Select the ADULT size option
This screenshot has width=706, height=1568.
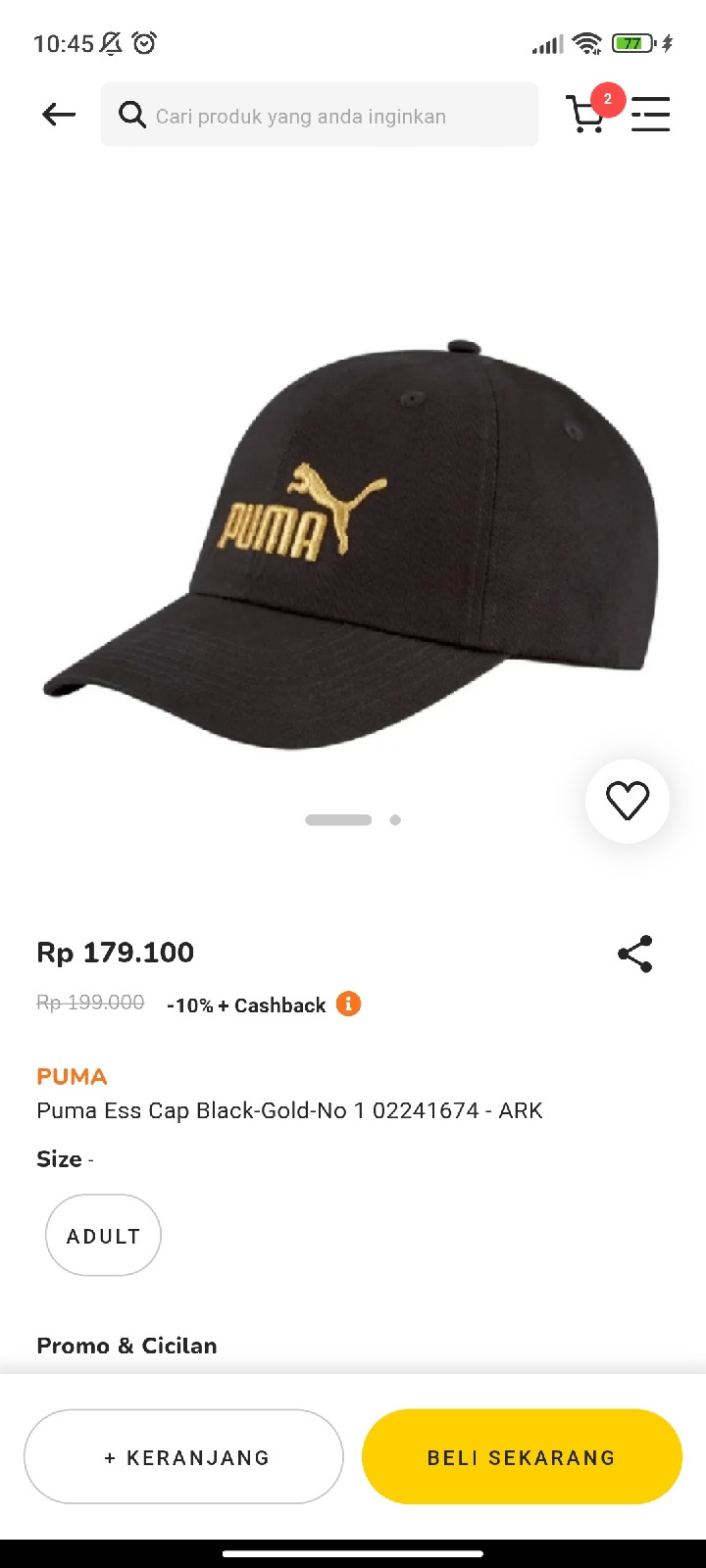103,1236
